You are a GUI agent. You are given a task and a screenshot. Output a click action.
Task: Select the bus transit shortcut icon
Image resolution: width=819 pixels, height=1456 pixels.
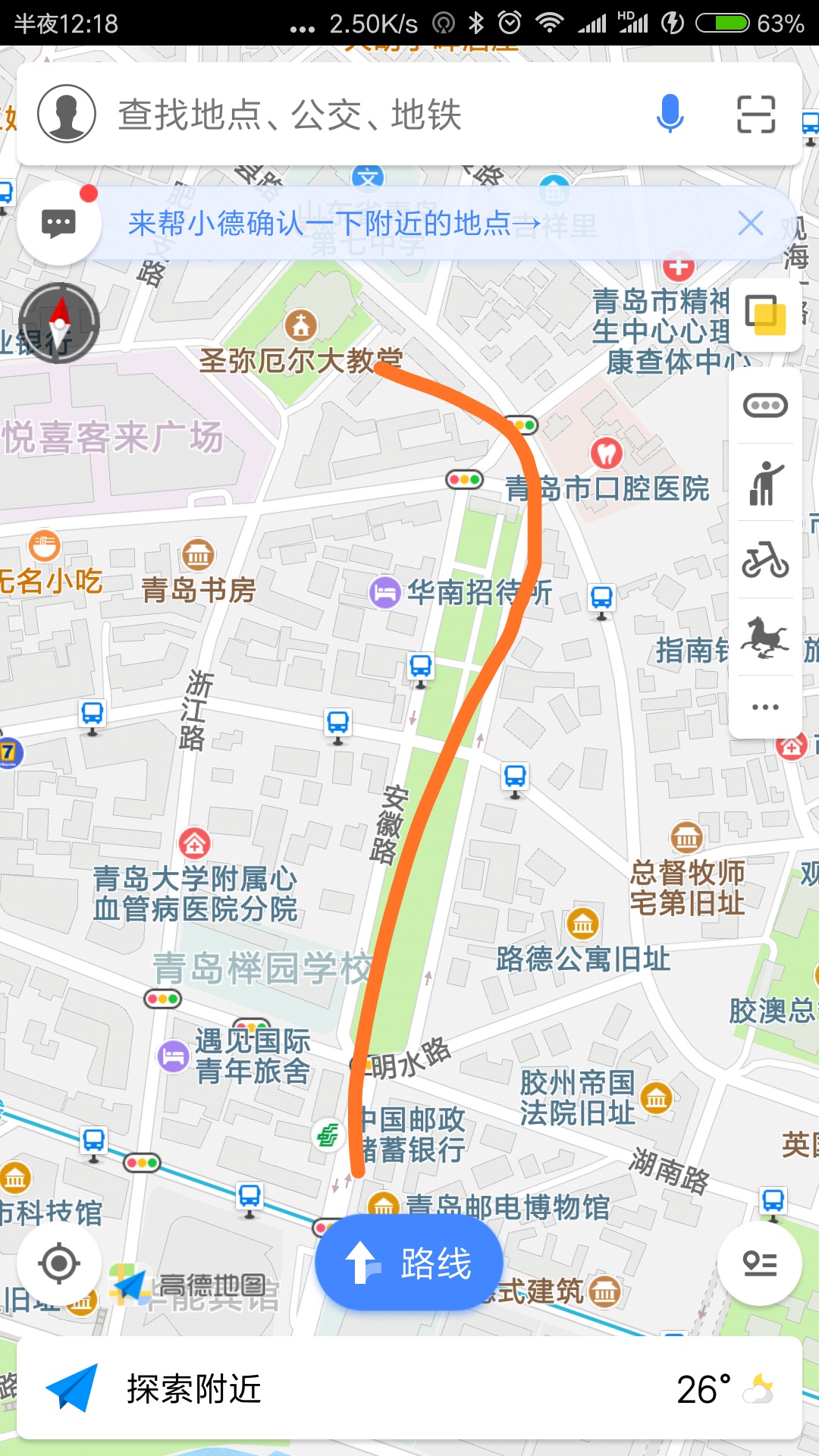point(765,406)
